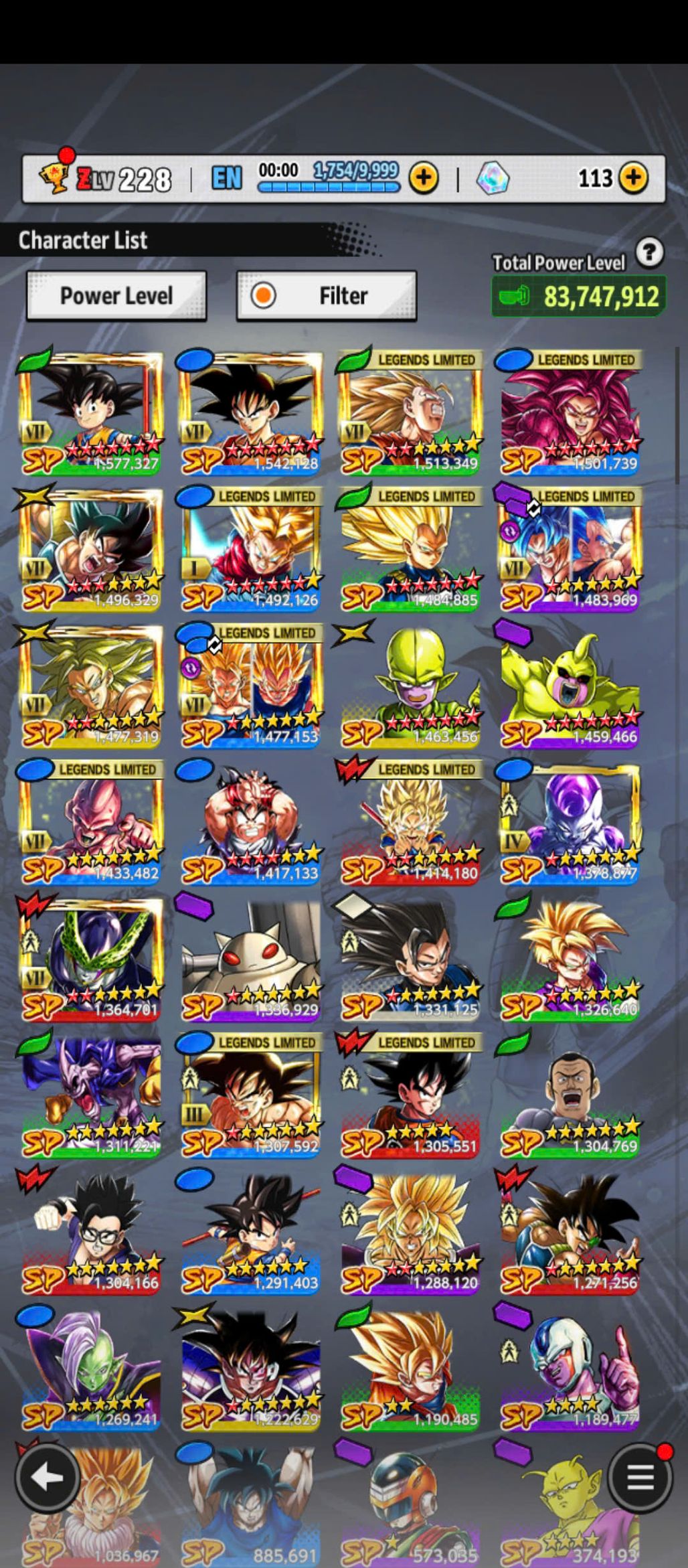Screen dimensions: 688x1568
Task: View the character with power 1,269,241
Action: coord(90,1368)
